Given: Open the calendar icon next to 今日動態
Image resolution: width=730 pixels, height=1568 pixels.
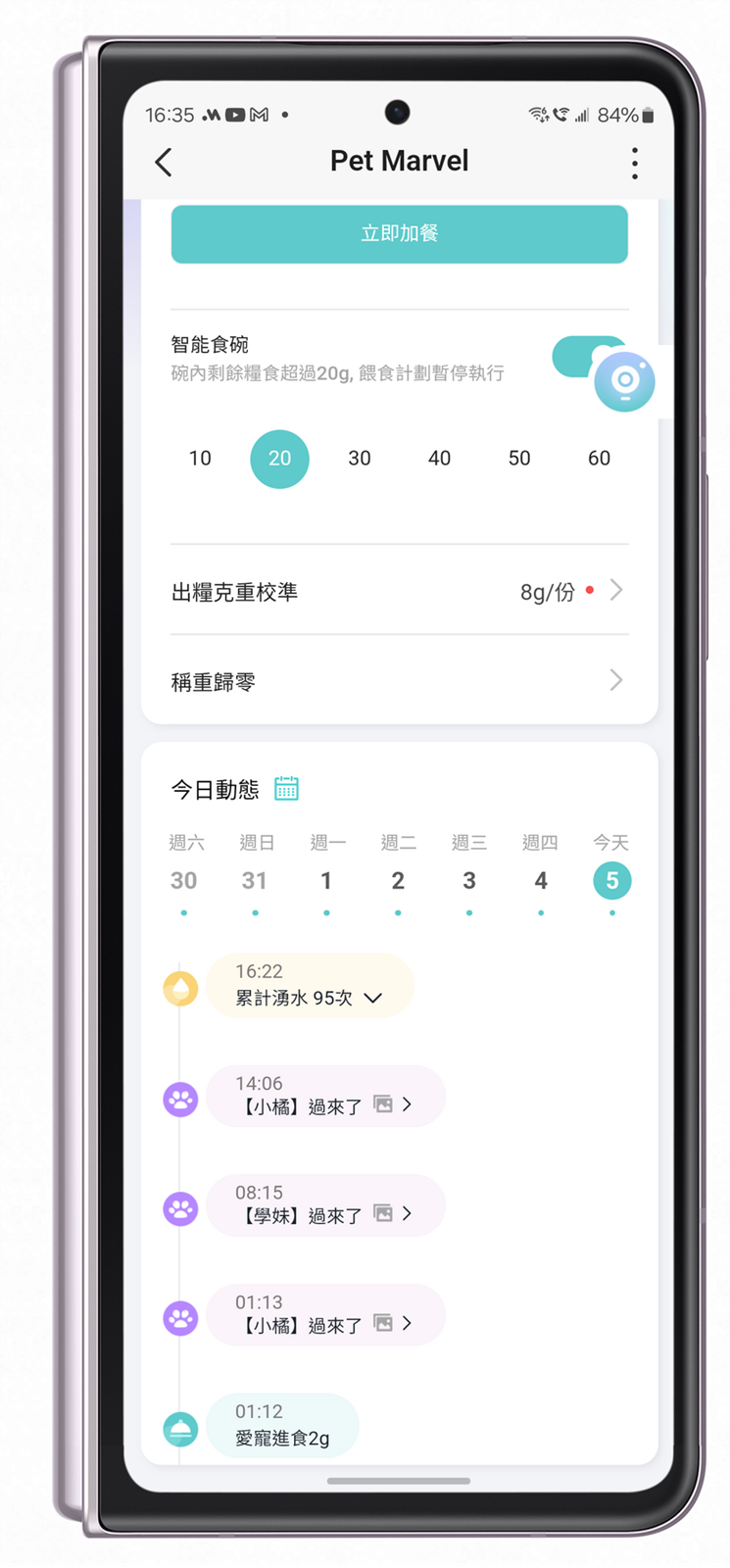Looking at the screenshot, I should tap(286, 789).
